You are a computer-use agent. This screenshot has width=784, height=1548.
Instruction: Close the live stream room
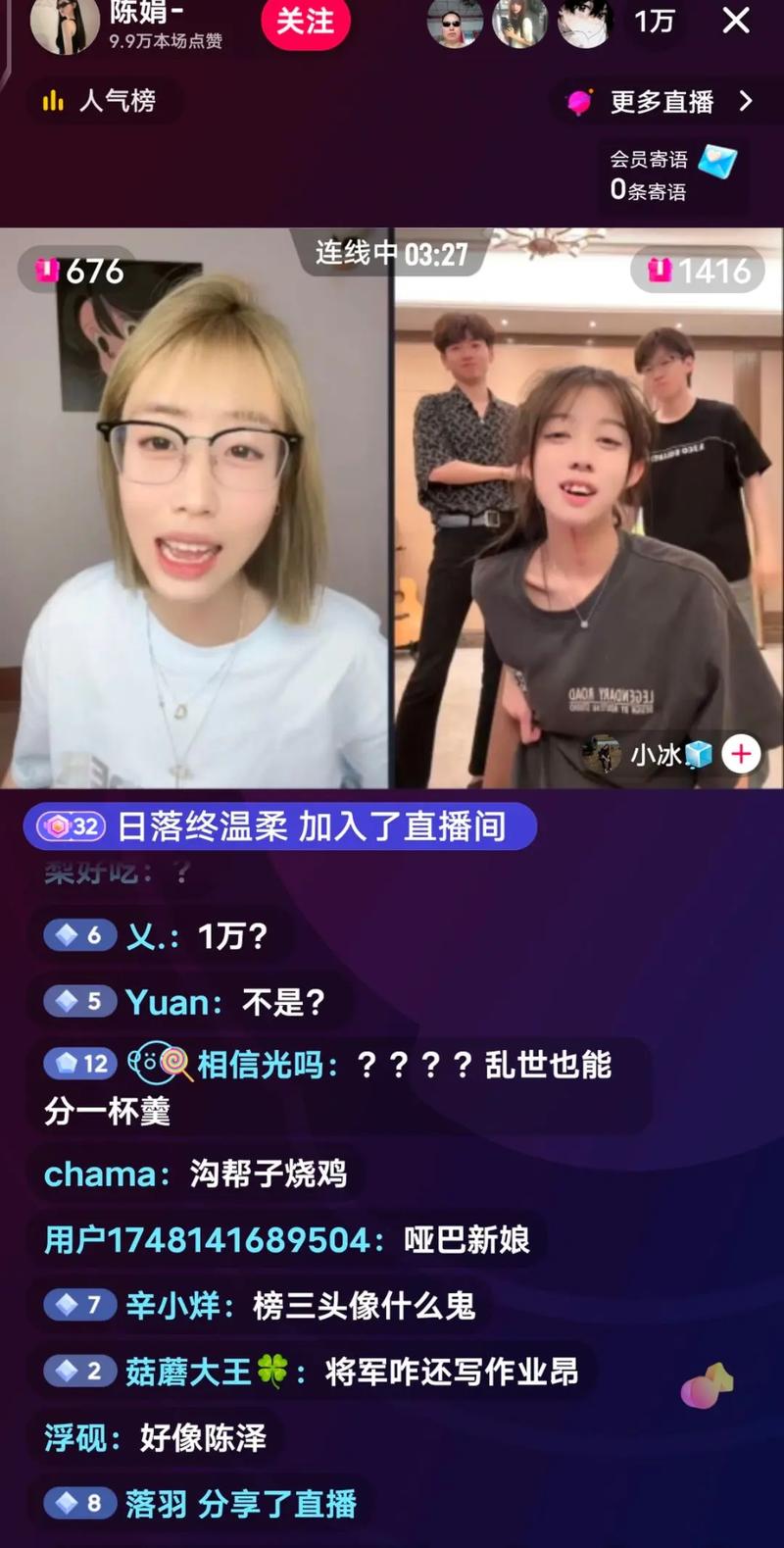736,21
